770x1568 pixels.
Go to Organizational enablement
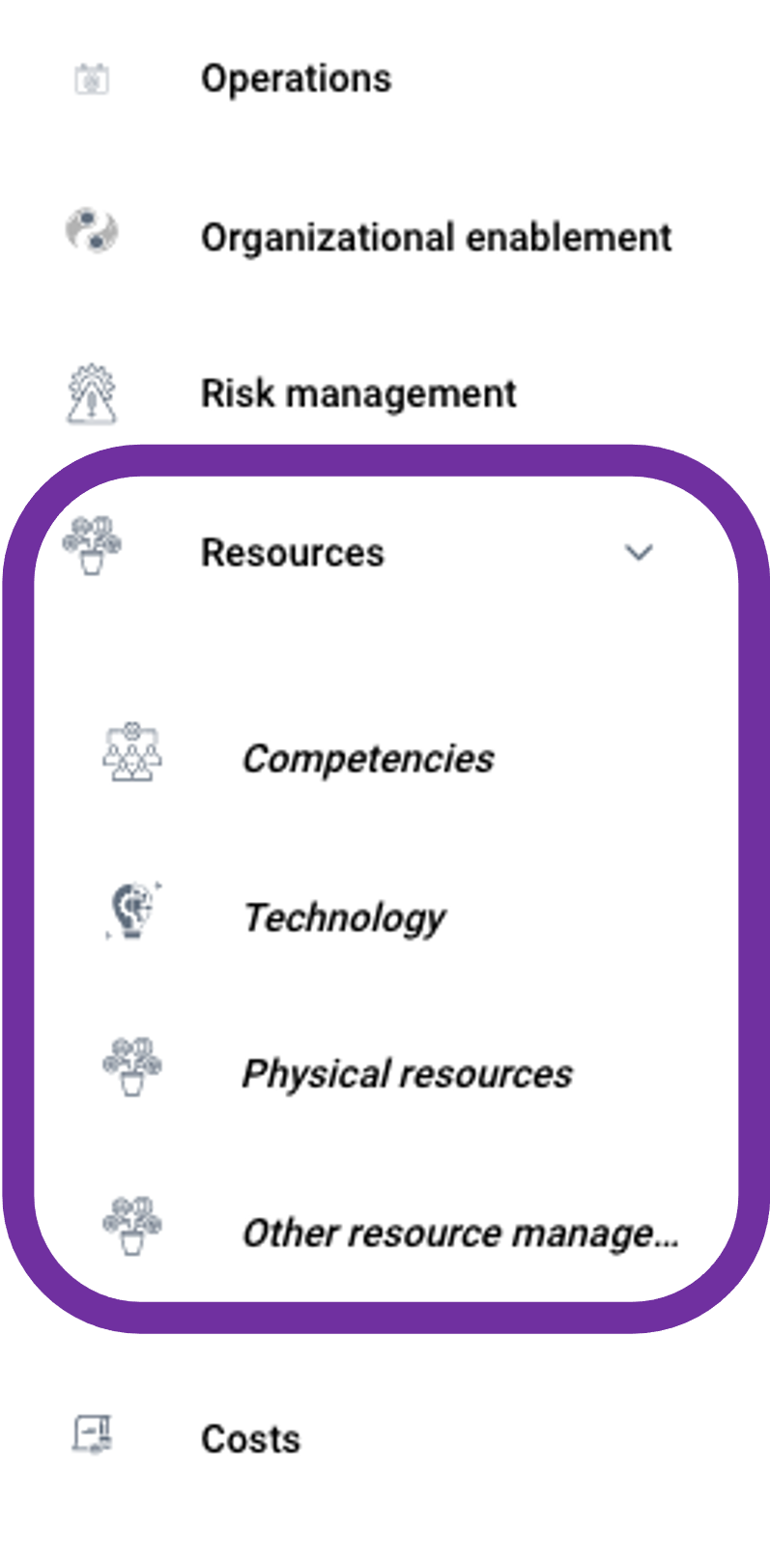(436, 238)
